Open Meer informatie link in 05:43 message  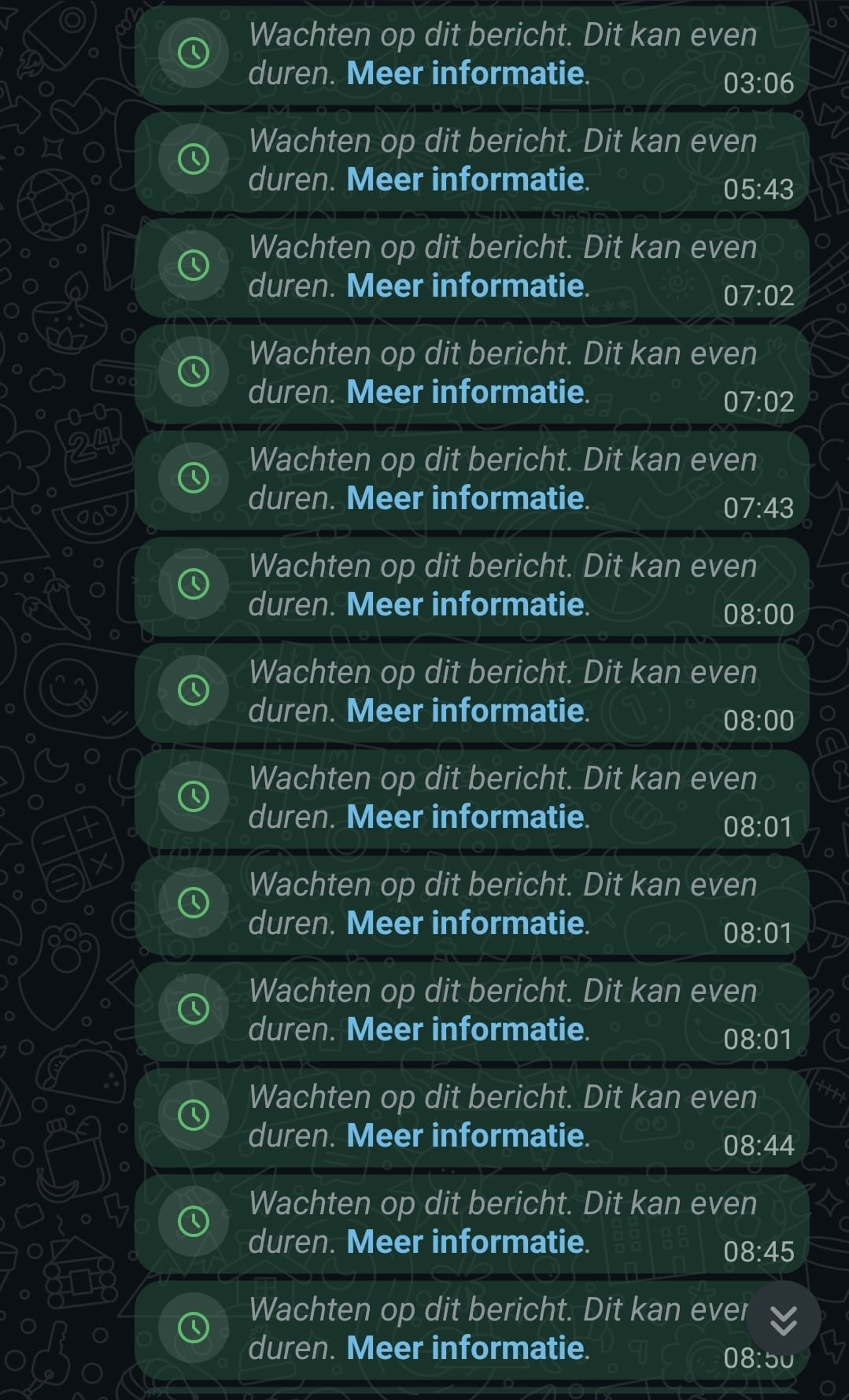tap(466, 179)
